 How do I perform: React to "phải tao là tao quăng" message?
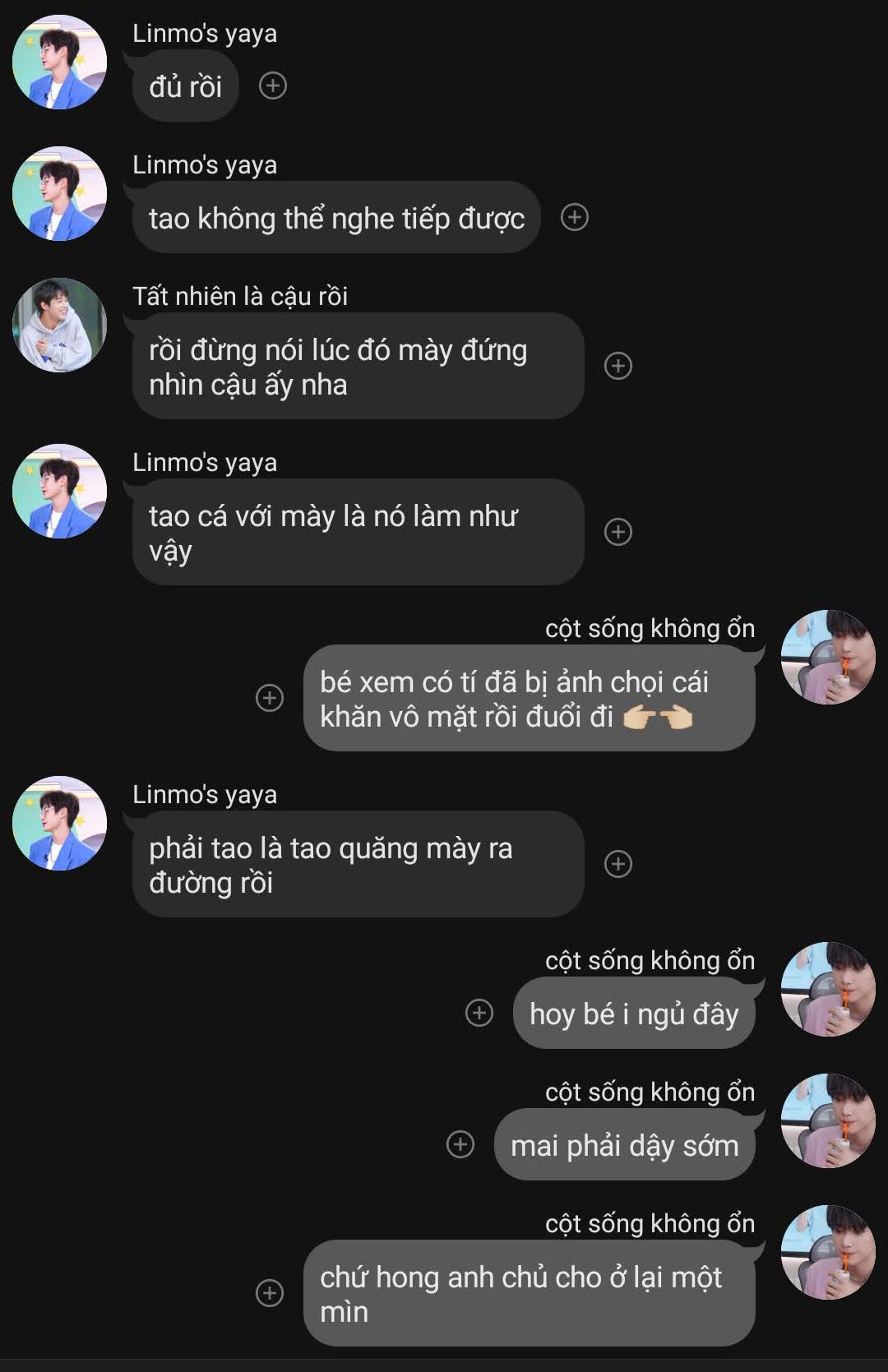618,864
